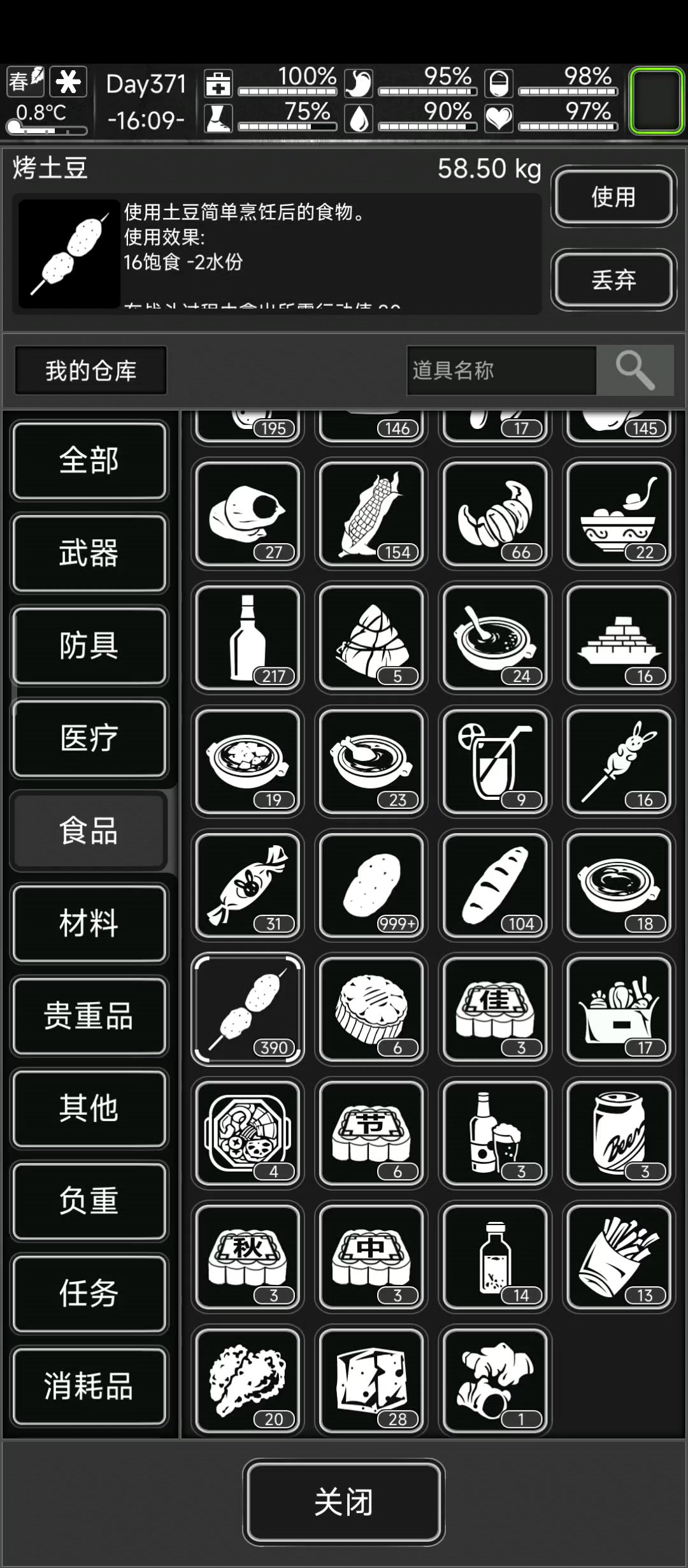
Task: Show the 防具 category
Action: tap(89, 646)
